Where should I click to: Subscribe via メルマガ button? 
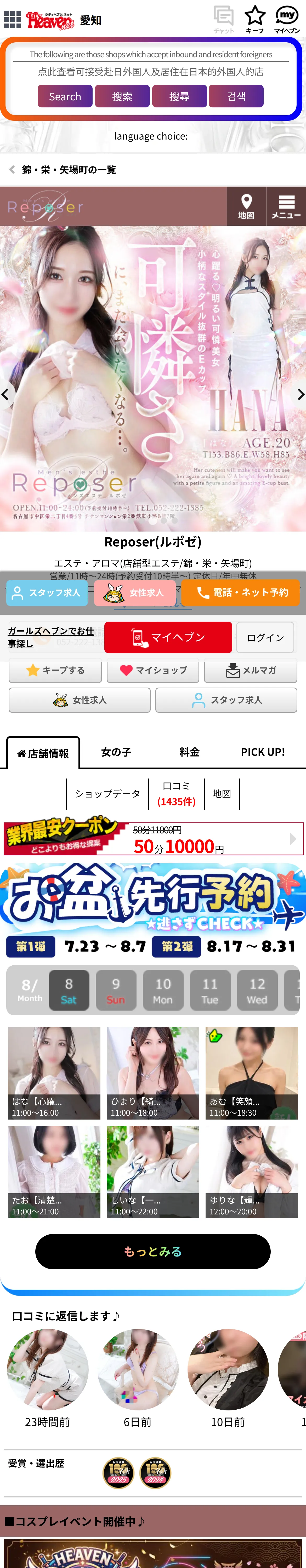point(251,670)
